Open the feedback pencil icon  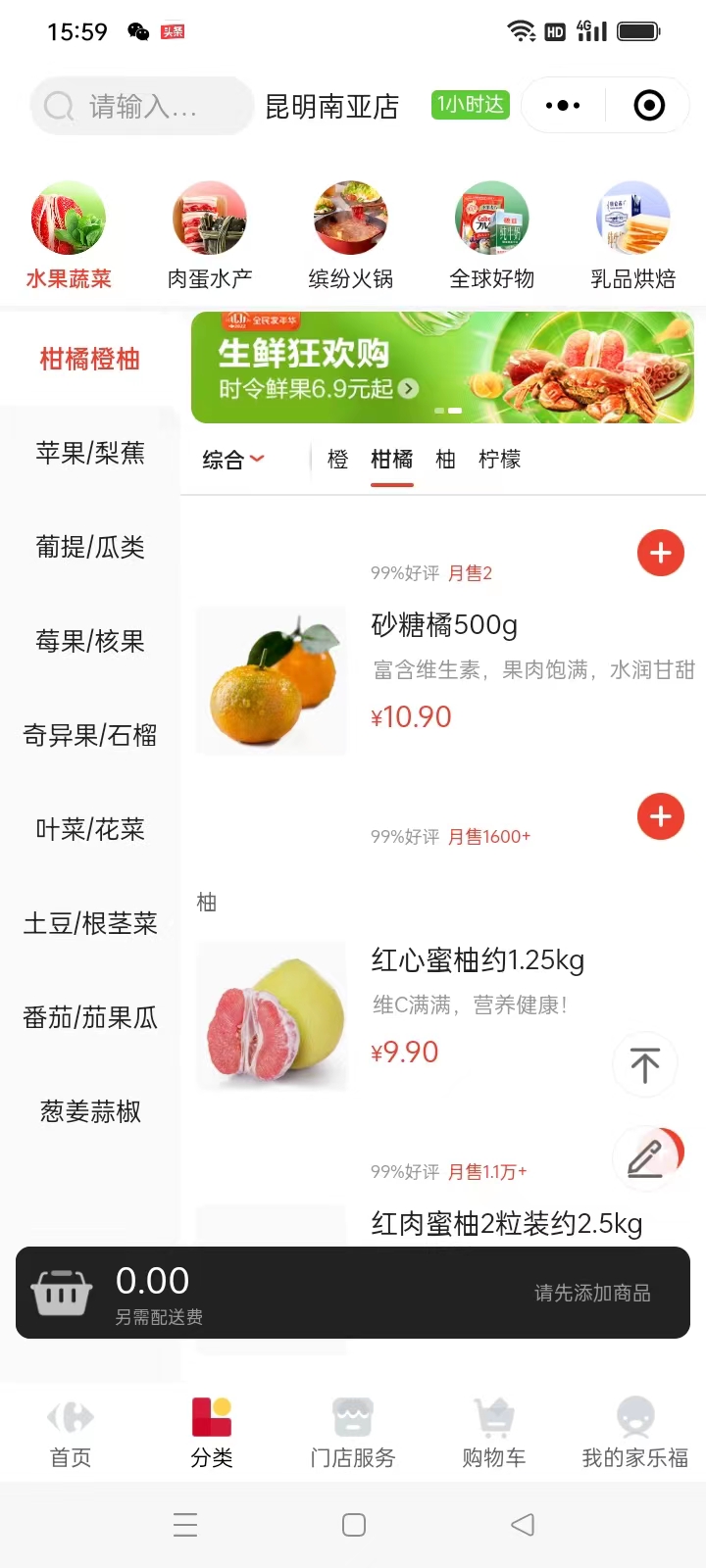coord(644,1157)
